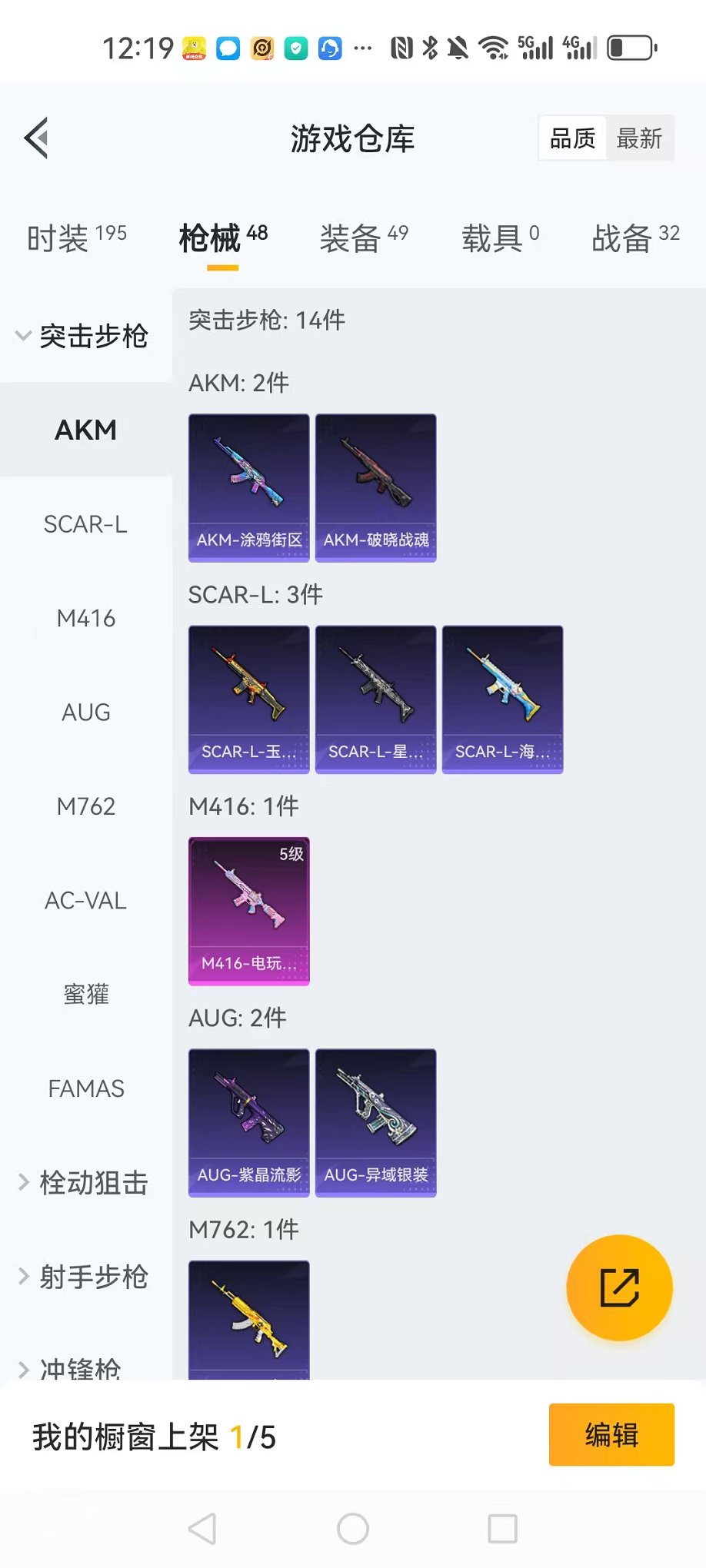Select M416 in the side list
Image resolution: width=706 pixels, height=1568 pixels.
click(x=85, y=618)
